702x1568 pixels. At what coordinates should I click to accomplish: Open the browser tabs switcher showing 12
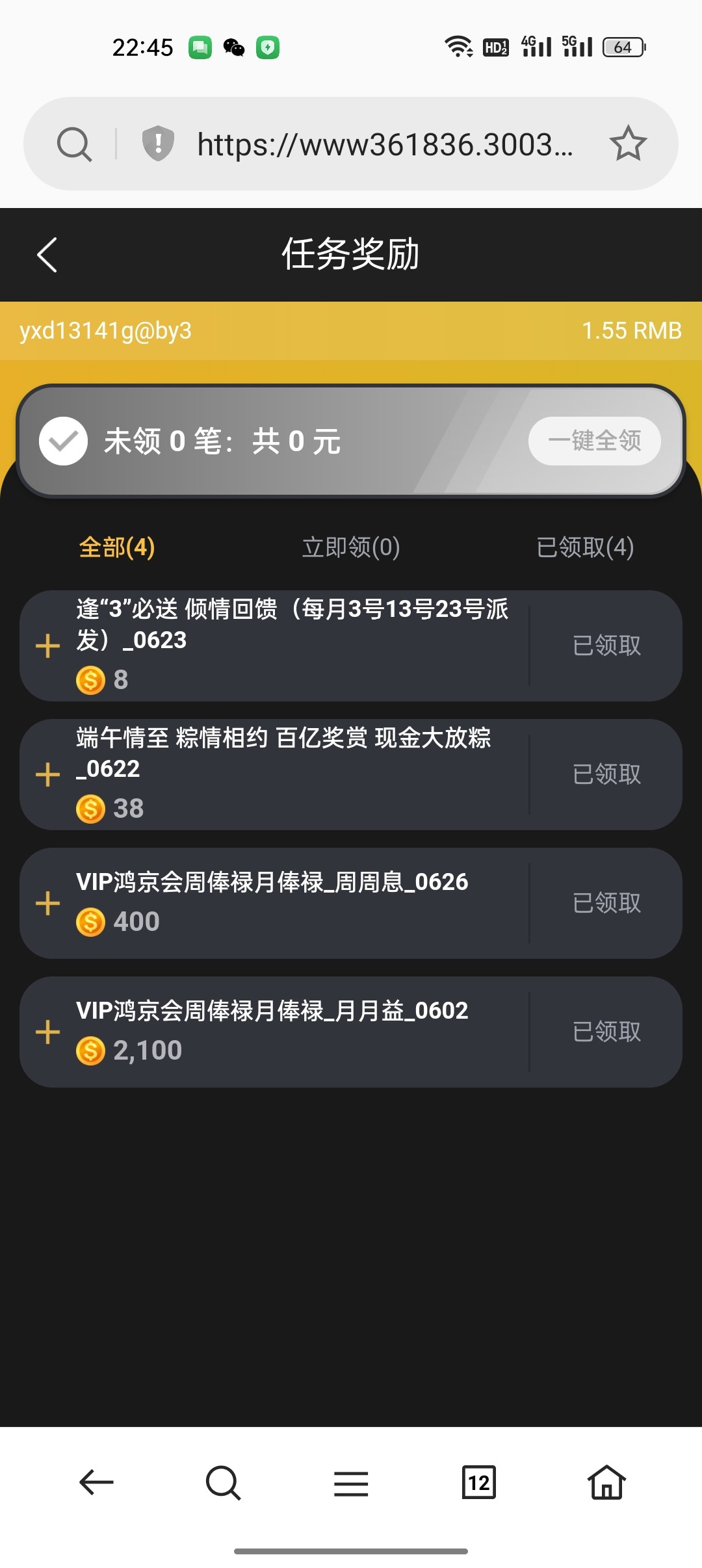(x=478, y=1483)
